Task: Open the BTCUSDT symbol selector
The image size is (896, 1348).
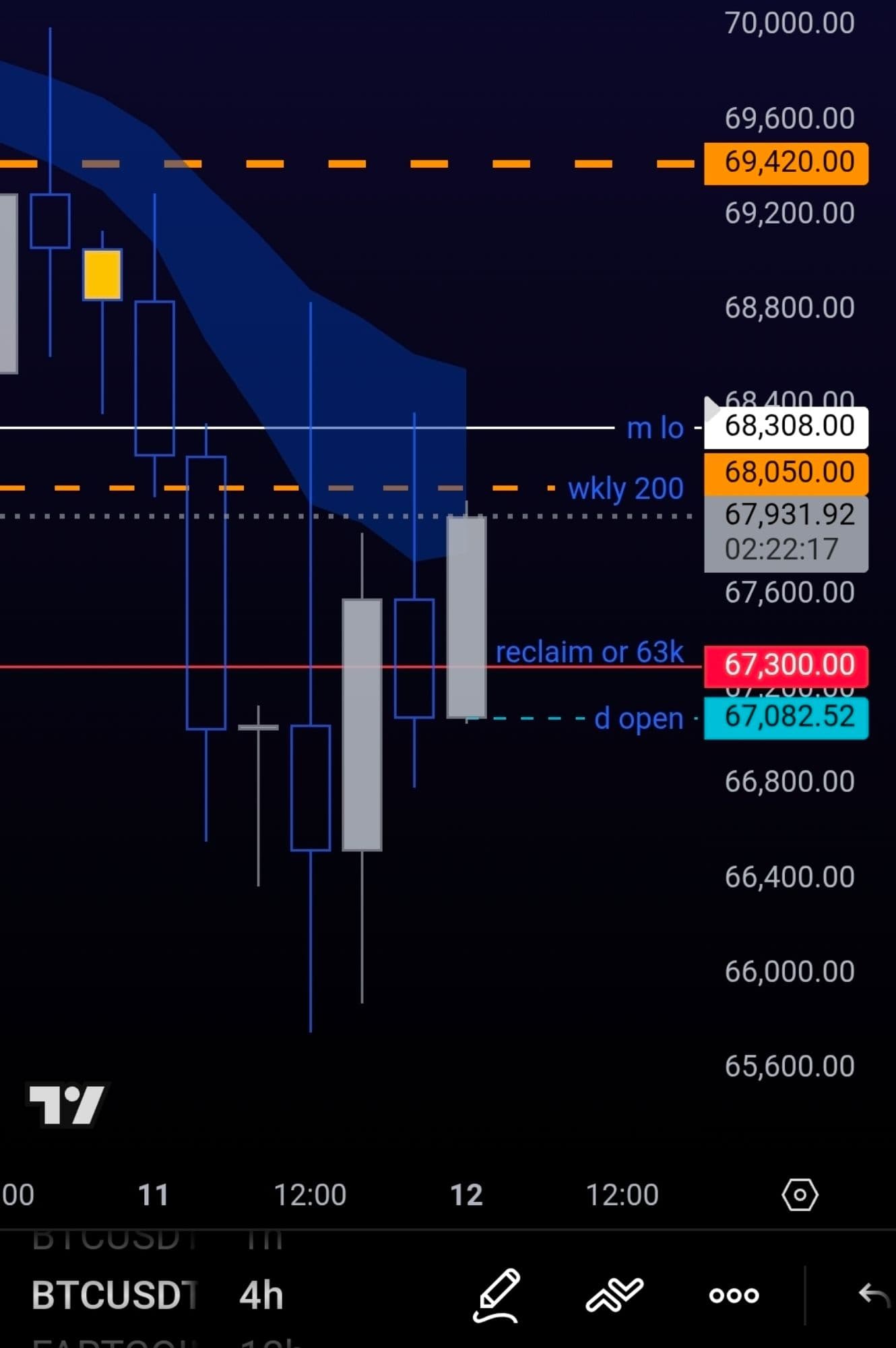Action: pyautogui.click(x=115, y=1295)
